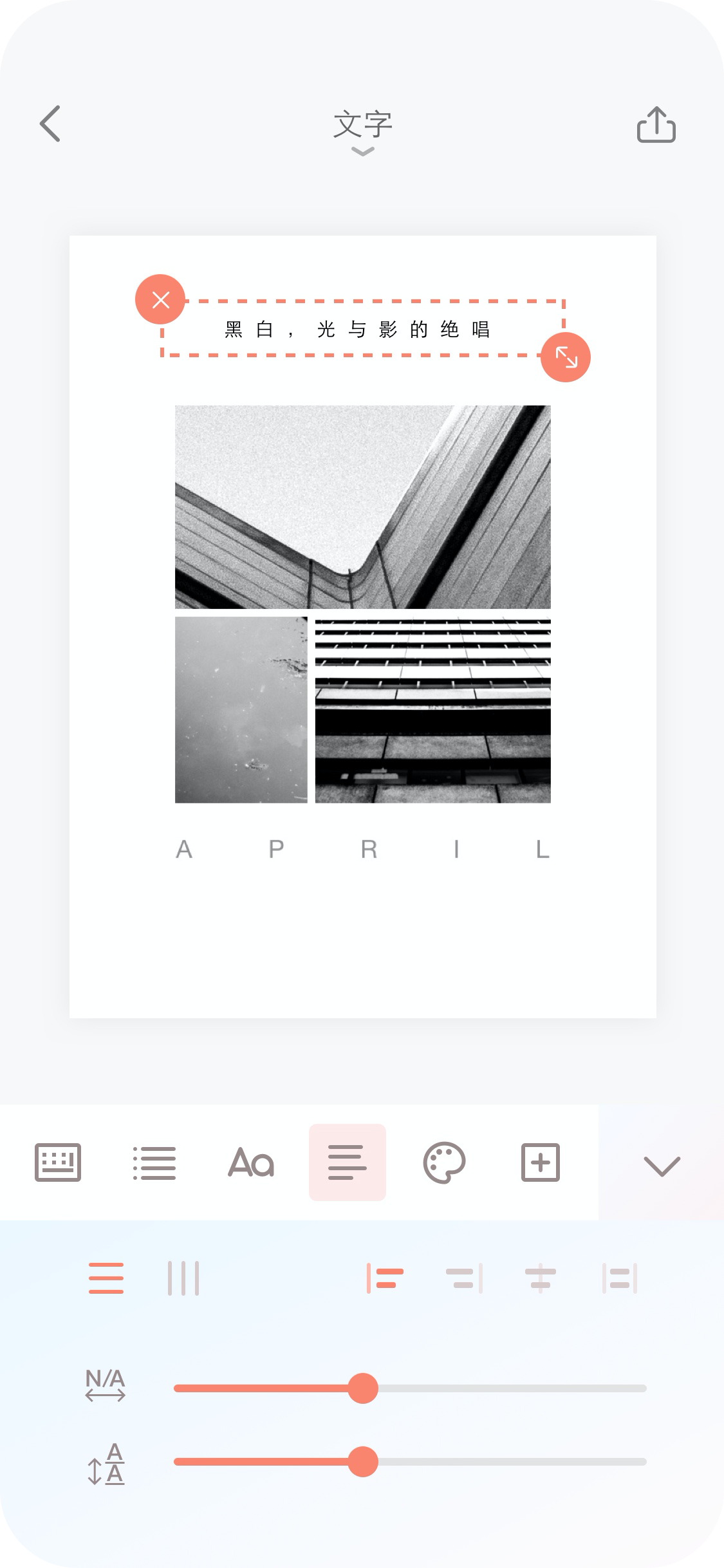Align text to the left
This screenshot has width=724, height=1568.
(x=385, y=1278)
